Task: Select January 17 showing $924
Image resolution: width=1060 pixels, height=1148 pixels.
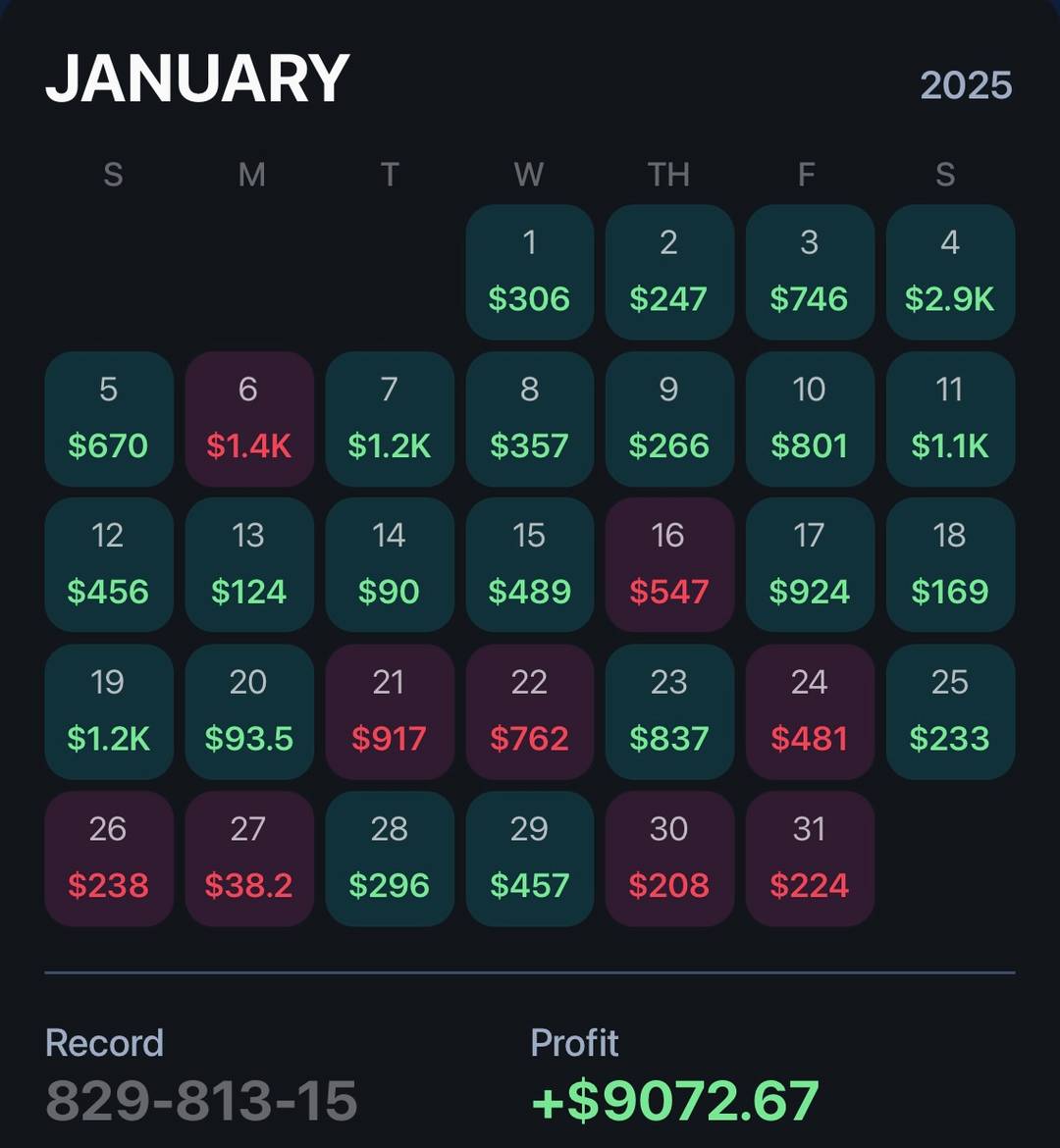Action: tap(809, 565)
